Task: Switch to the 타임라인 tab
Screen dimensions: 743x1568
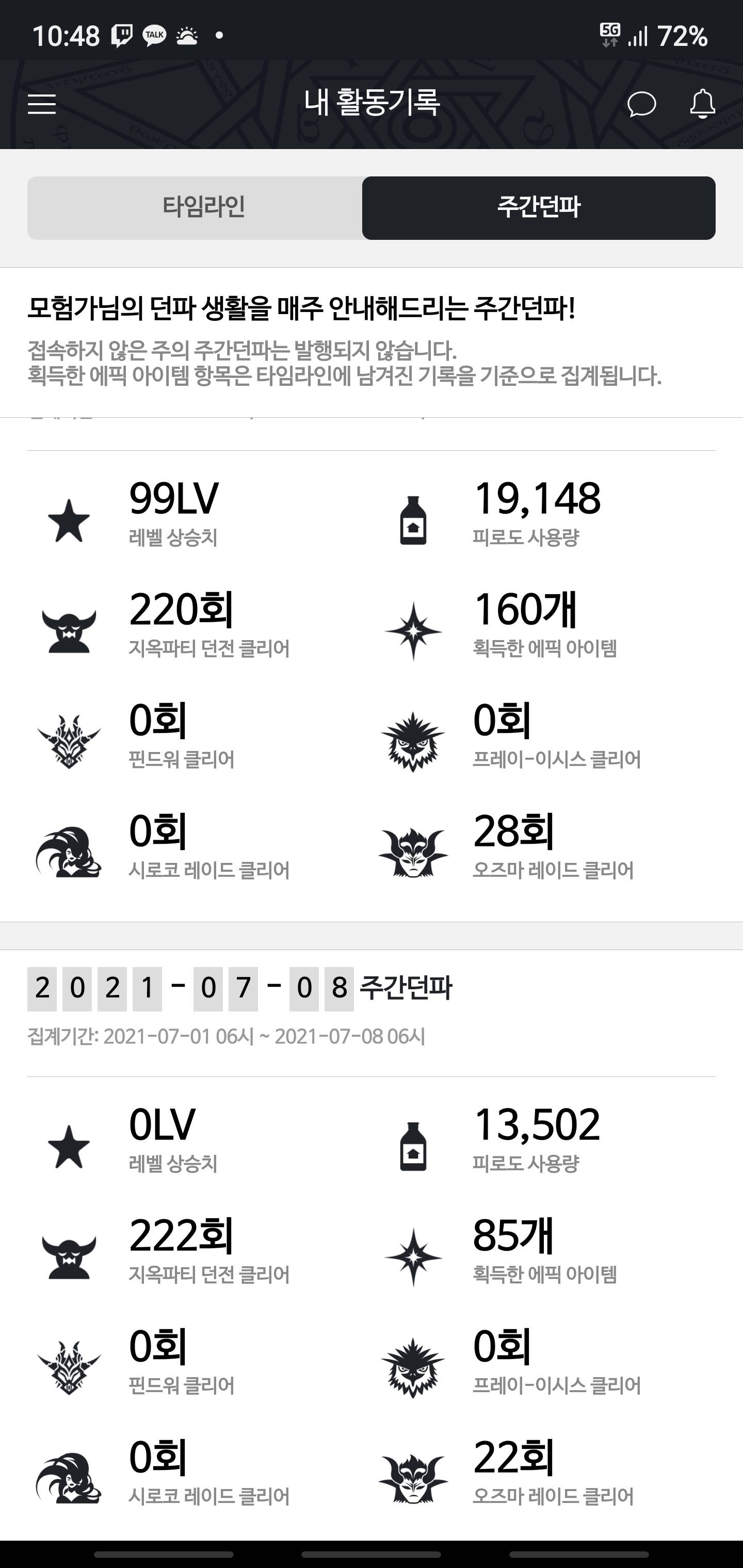Action: (x=203, y=207)
